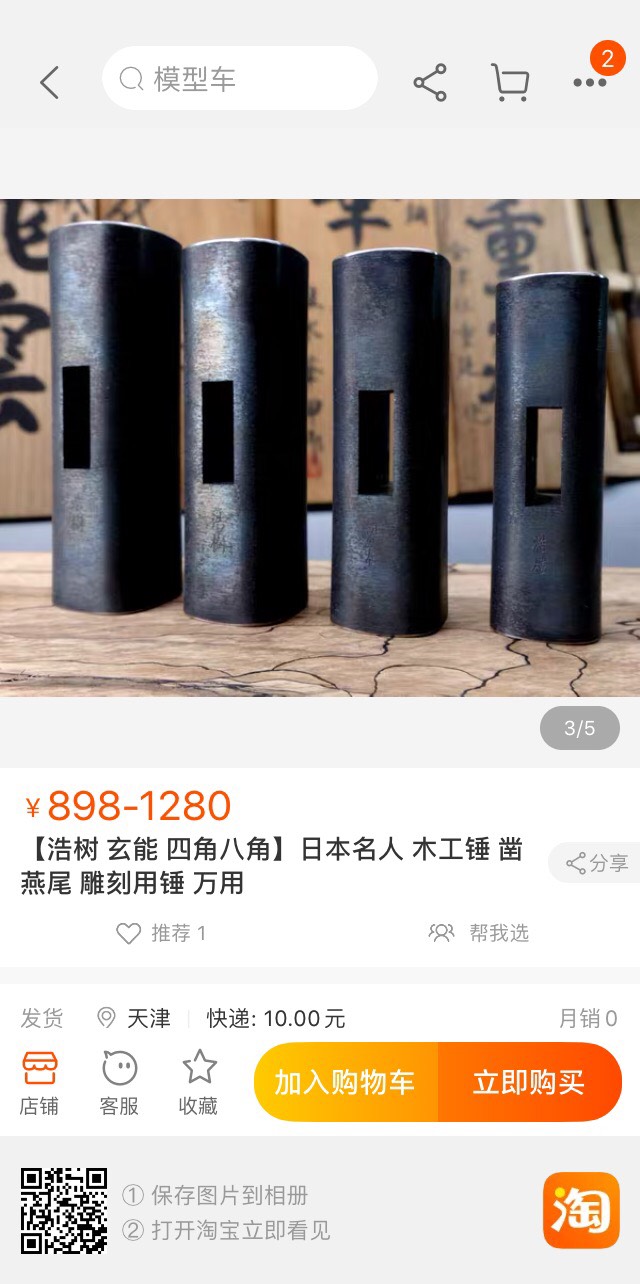Visit the seller's 店铺
The image size is (640, 1284).
pos(40,1082)
